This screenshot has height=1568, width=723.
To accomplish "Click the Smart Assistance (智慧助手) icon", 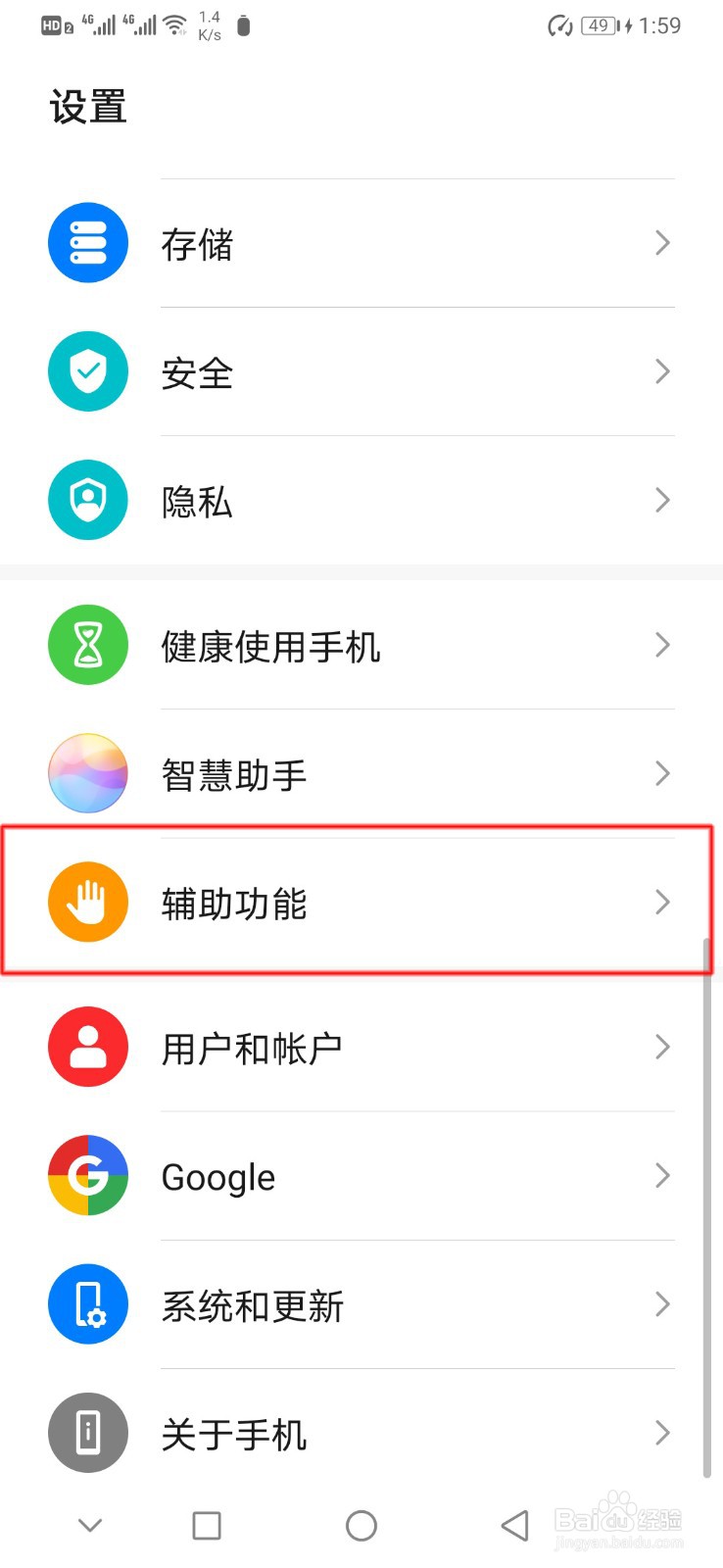I will click(x=87, y=774).
